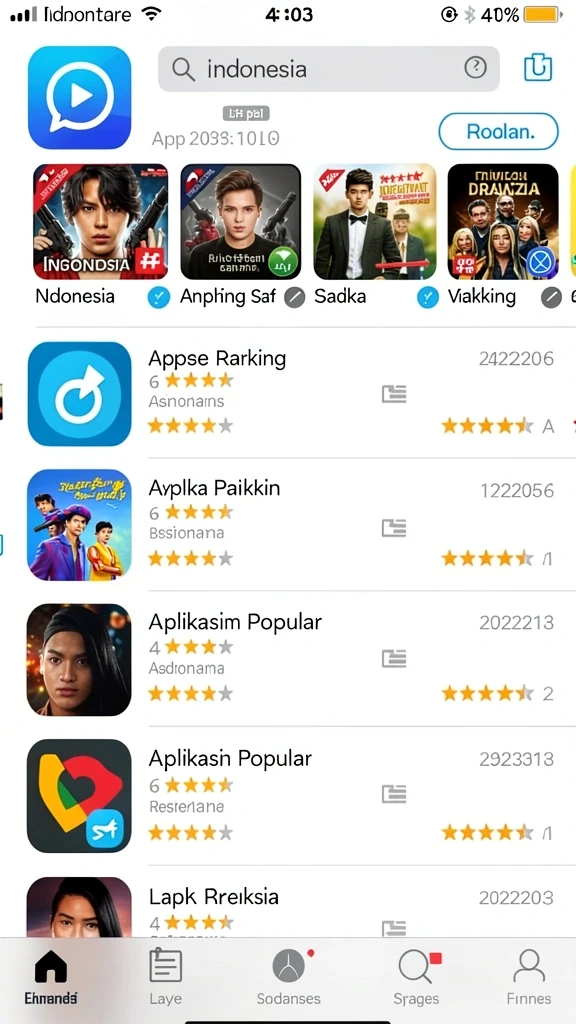The height and width of the screenshot is (1024, 576).
Task: Switch to the Sodanses tab
Action: click(289, 977)
